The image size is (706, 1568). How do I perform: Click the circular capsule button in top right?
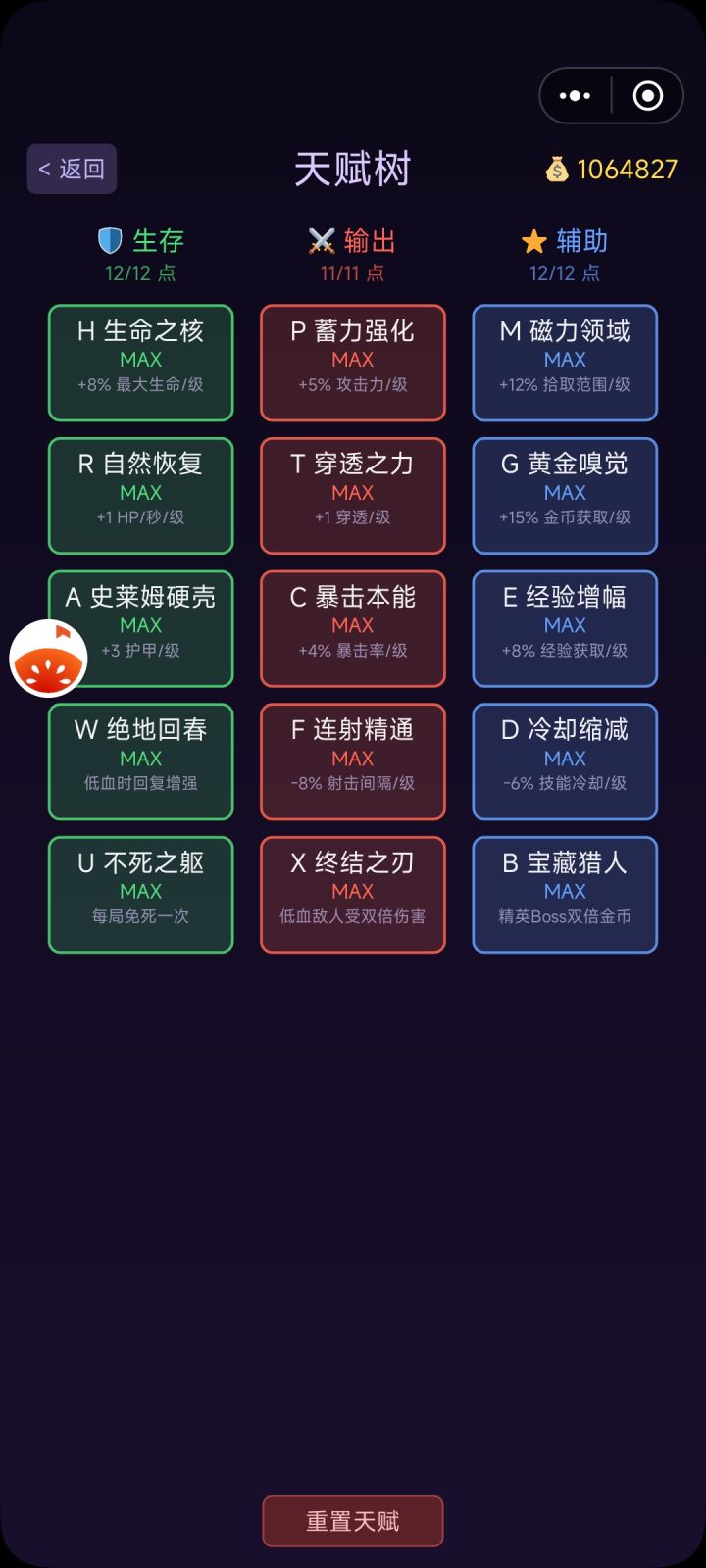[647, 95]
